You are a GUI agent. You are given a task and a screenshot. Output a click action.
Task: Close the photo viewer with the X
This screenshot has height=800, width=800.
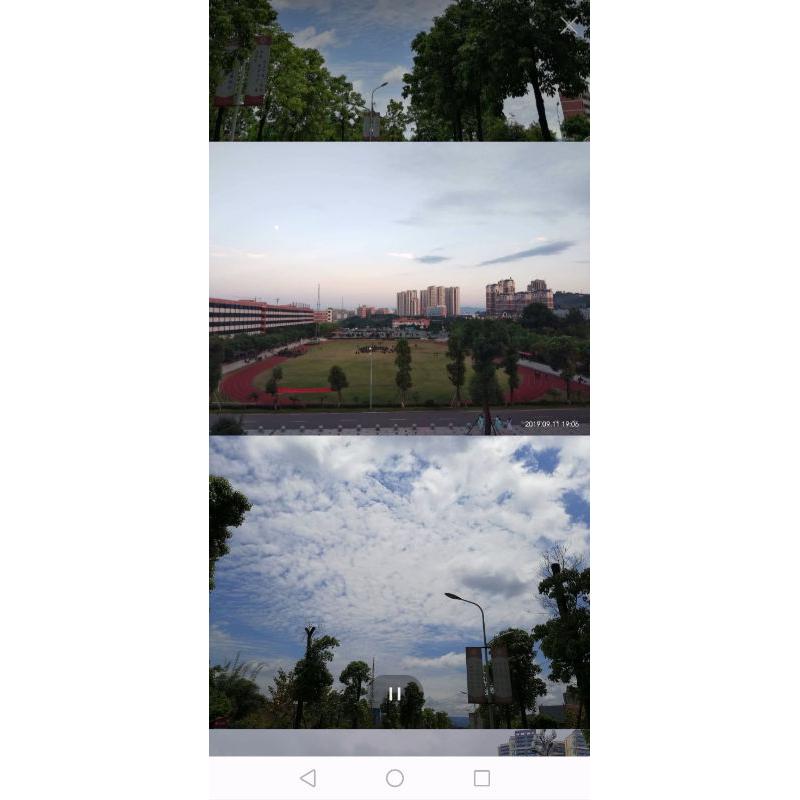coord(569,26)
